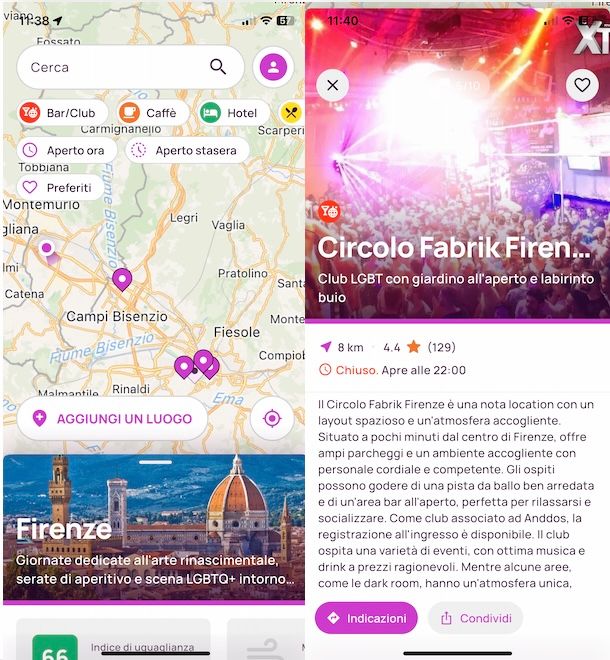This screenshot has width=610, height=660.
Task: Show Preferiti places
Action: coord(62,187)
